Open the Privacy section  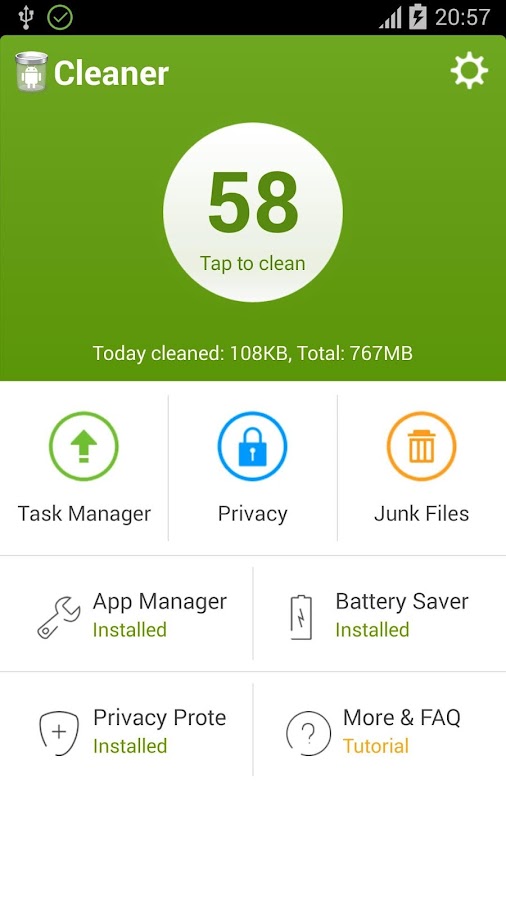pos(252,467)
